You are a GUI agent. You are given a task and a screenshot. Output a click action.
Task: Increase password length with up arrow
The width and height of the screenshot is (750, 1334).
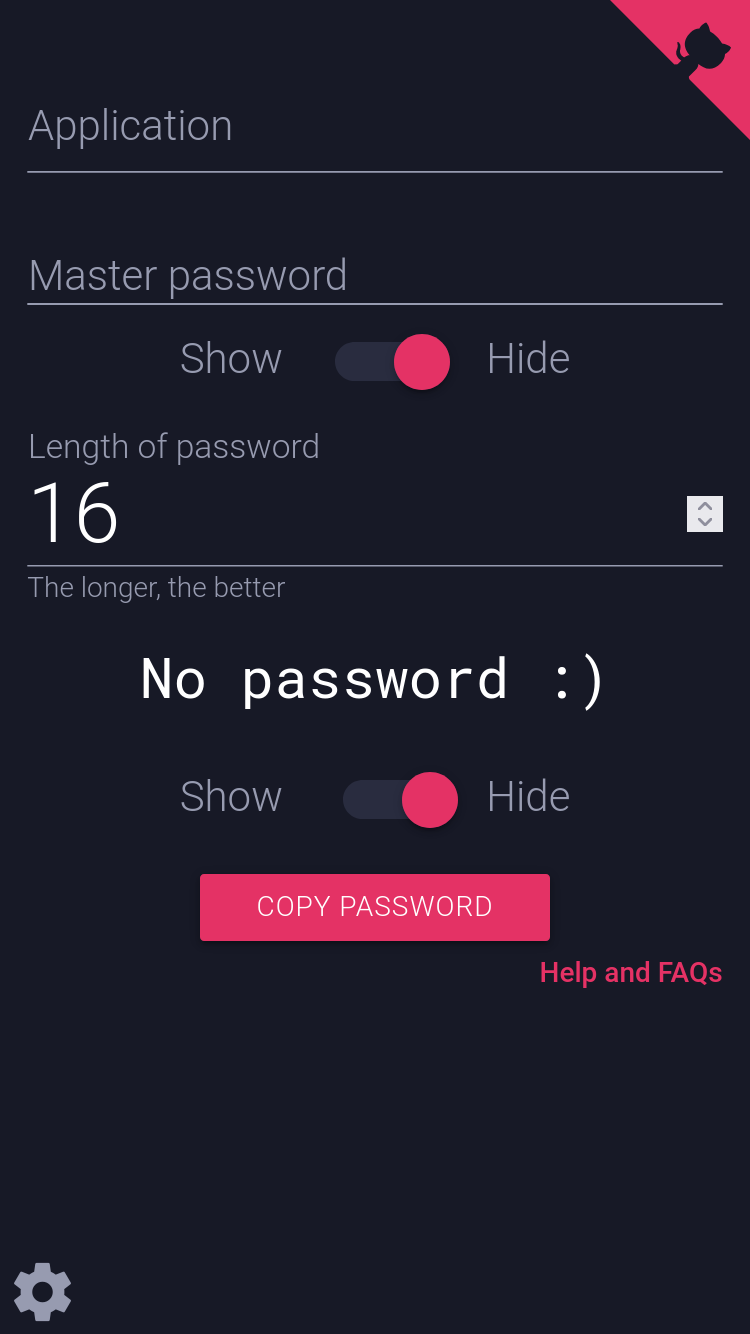click(x=705, y=506)
